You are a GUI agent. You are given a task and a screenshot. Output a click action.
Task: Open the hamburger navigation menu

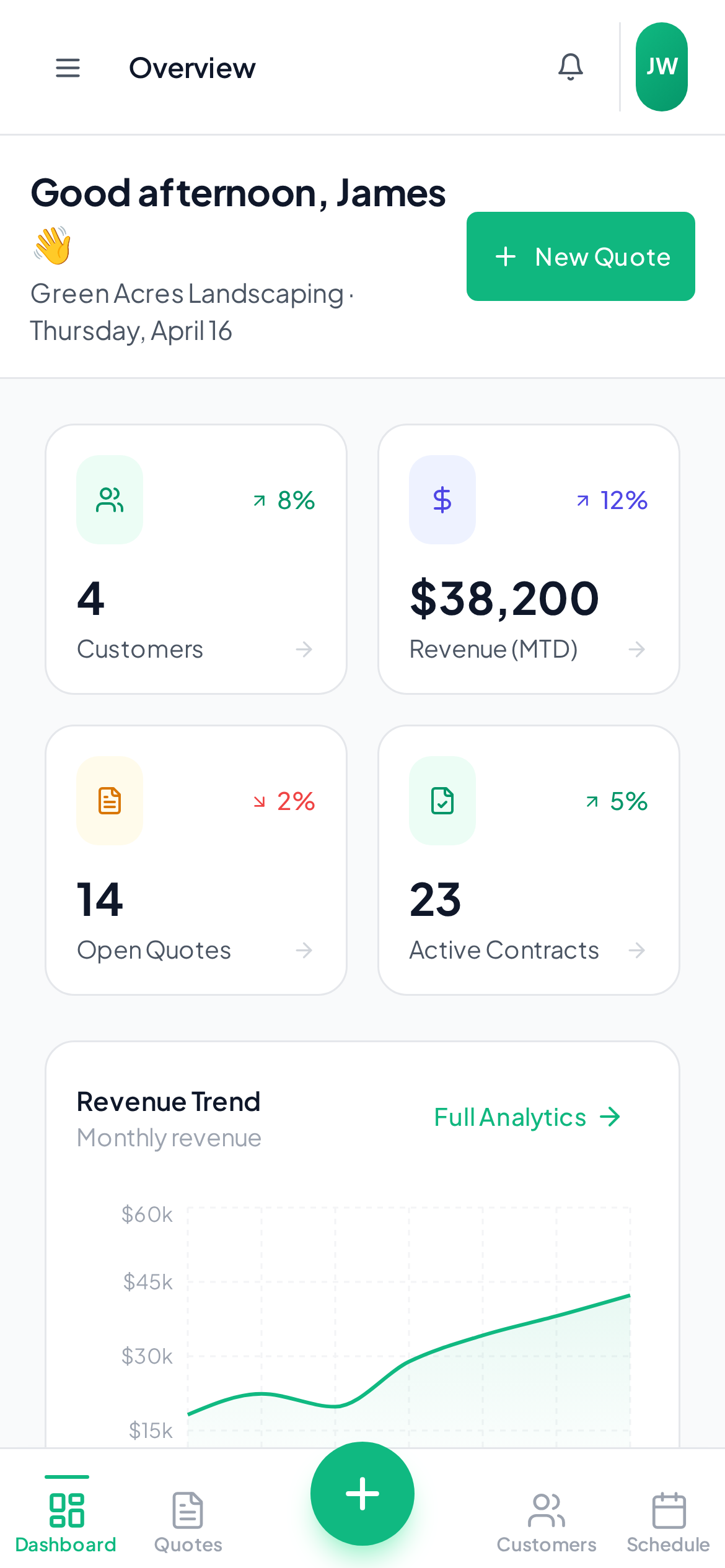tap(68, 67)
